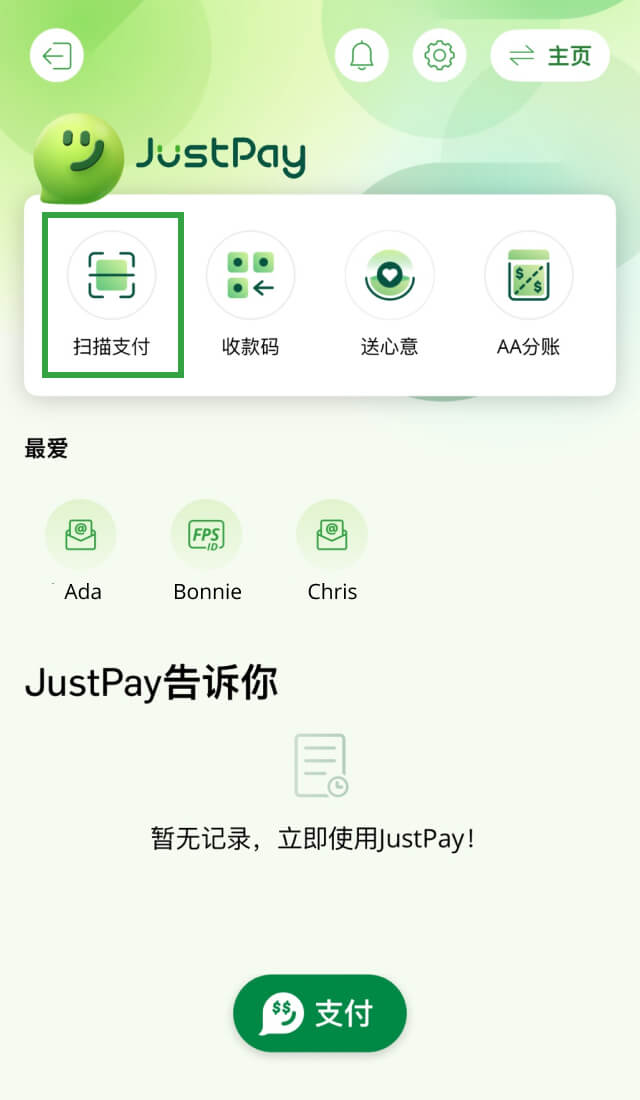Tap the green 支付 pay button
Viewport: 640px width, 1100px height.
pyautogui.click(x=320, y=1013)
